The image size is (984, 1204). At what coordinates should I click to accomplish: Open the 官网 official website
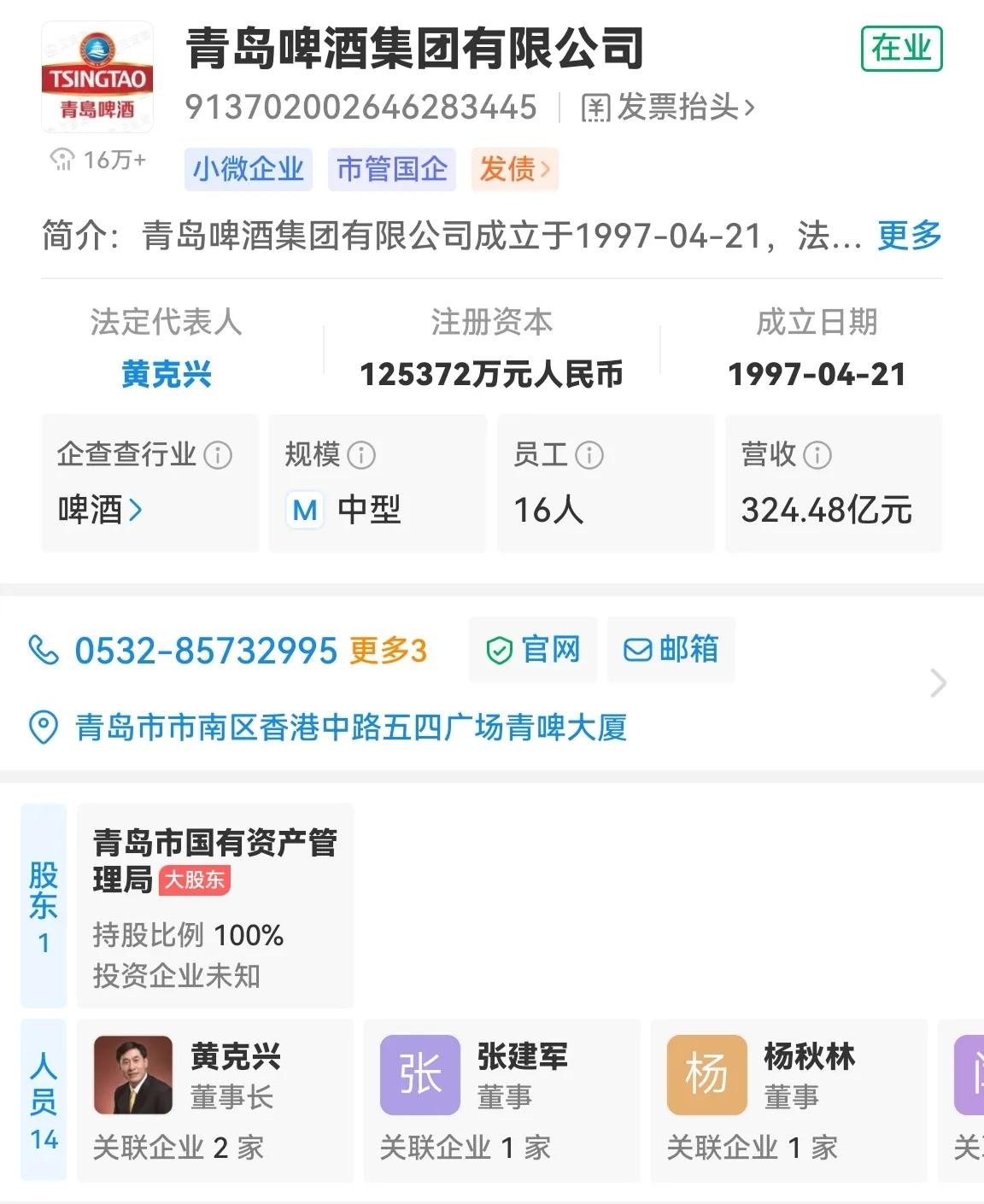point(533,650)
